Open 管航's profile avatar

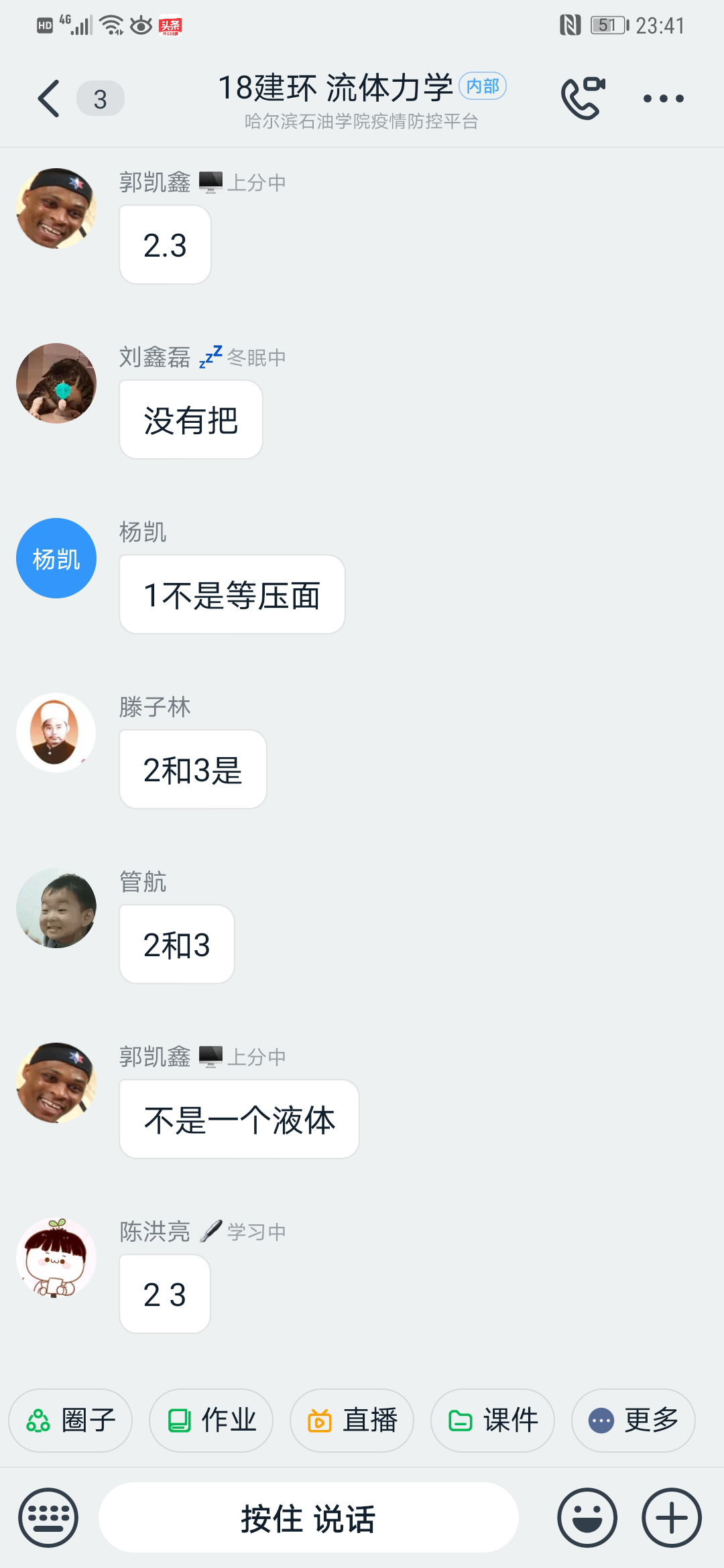coord(56,908)
